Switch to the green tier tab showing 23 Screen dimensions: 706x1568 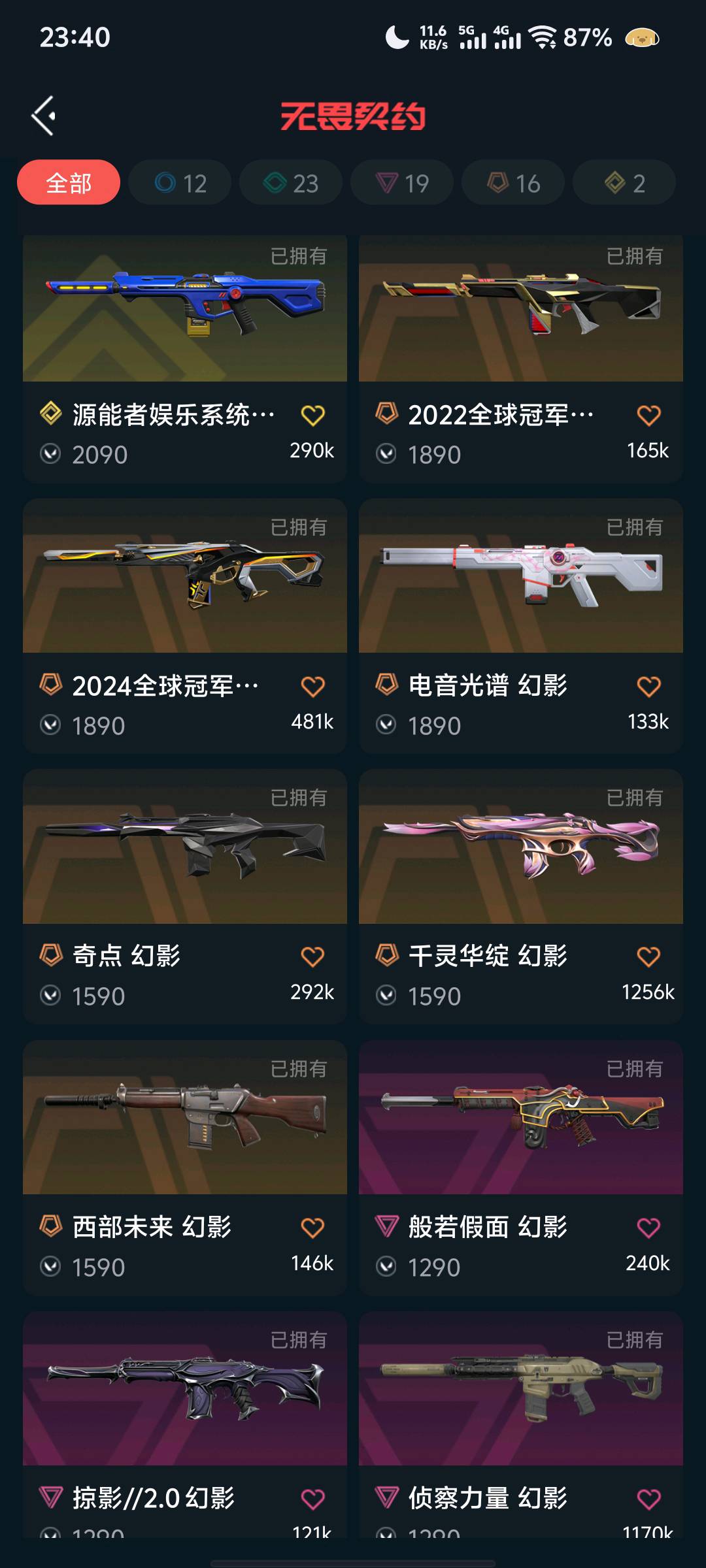click(291, 183)
